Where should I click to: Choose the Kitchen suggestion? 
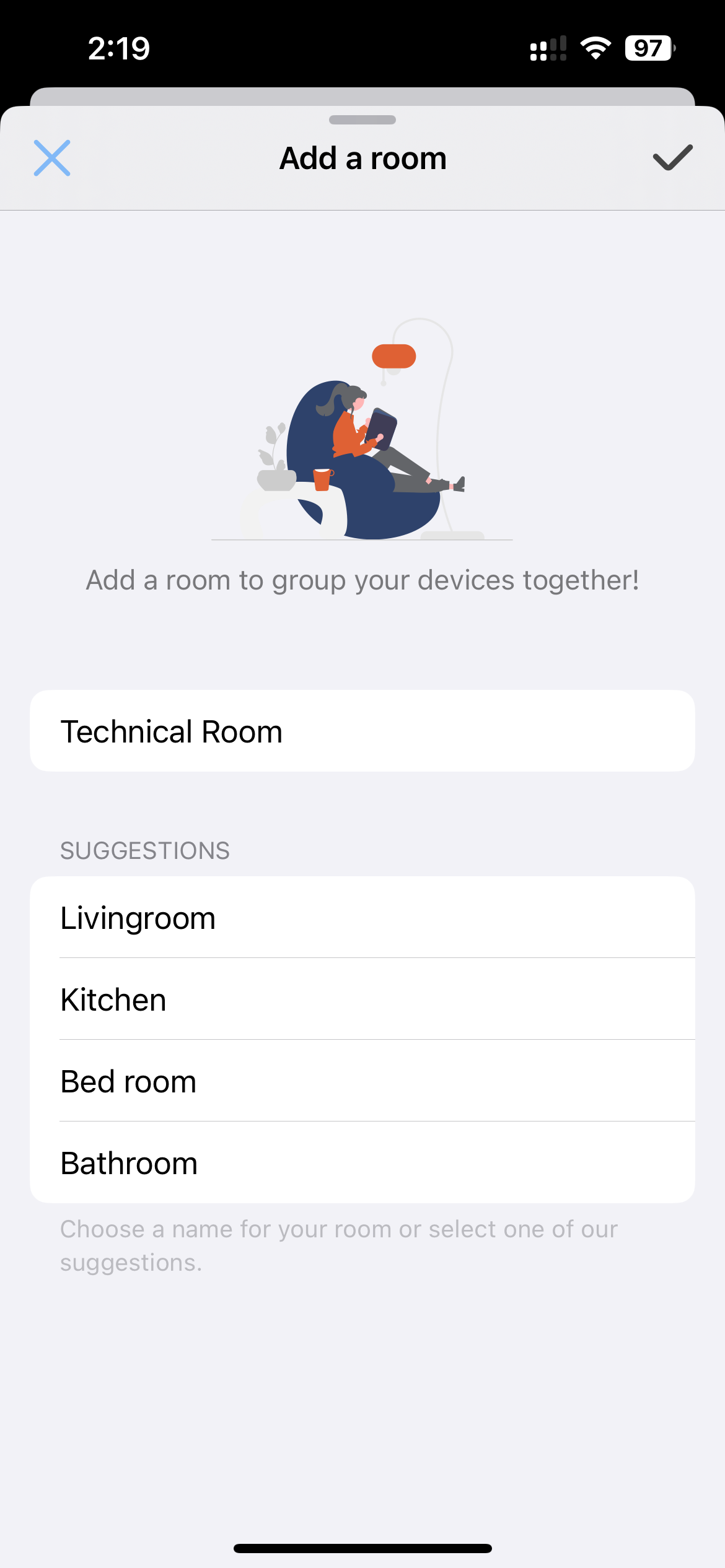click(x=362, y=1000)
